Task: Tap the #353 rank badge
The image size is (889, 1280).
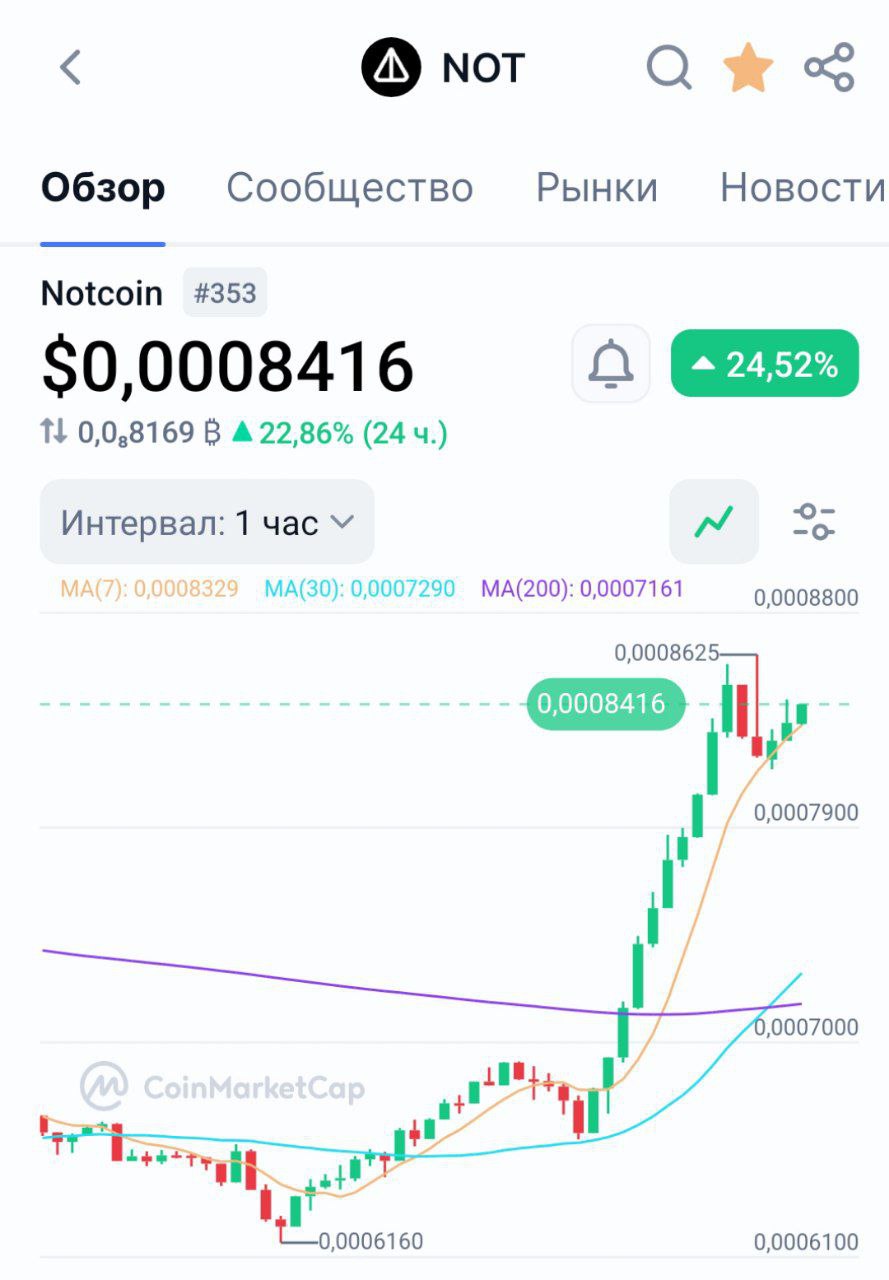Action: (x=225, y=292)
